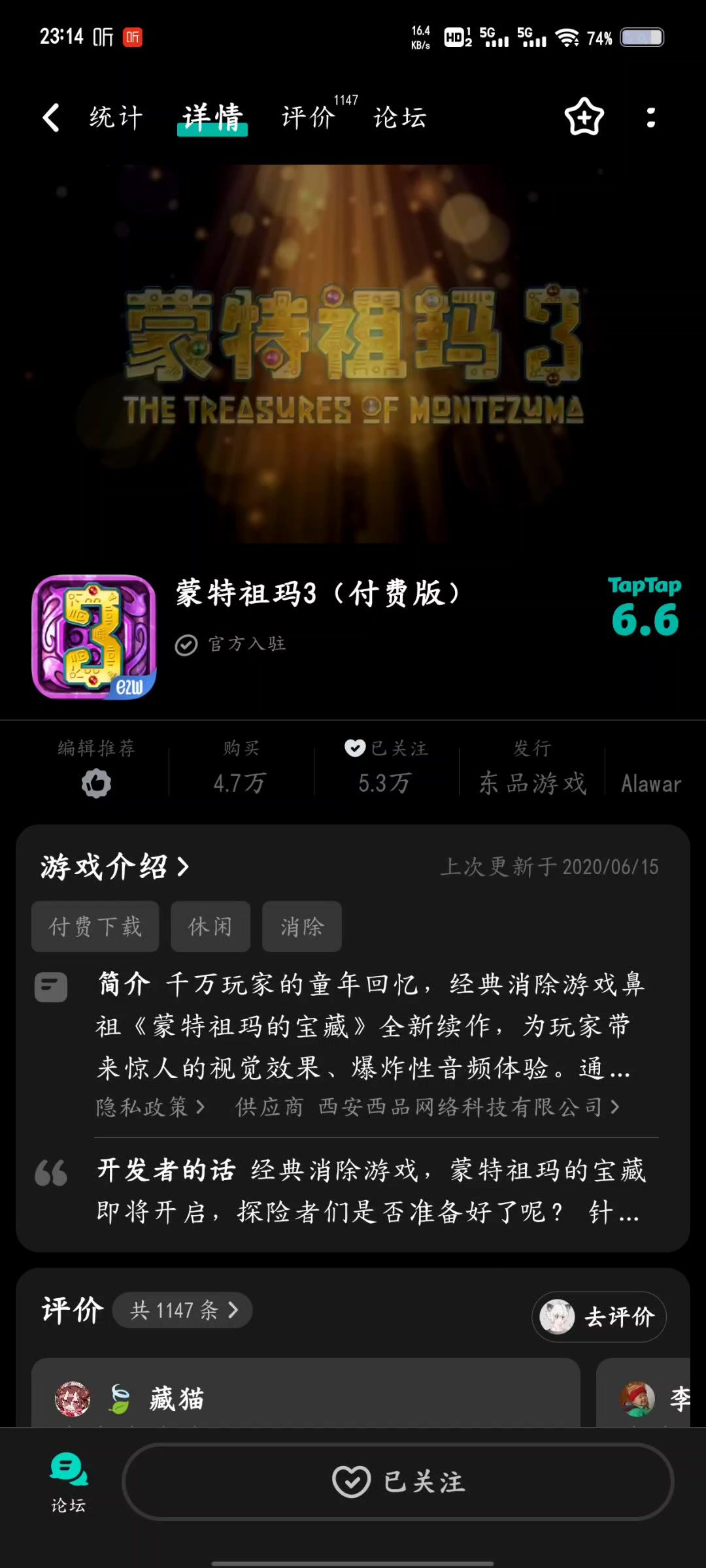
Task: Toggle the 已关注 follow button
Action: pos(397,1481)
